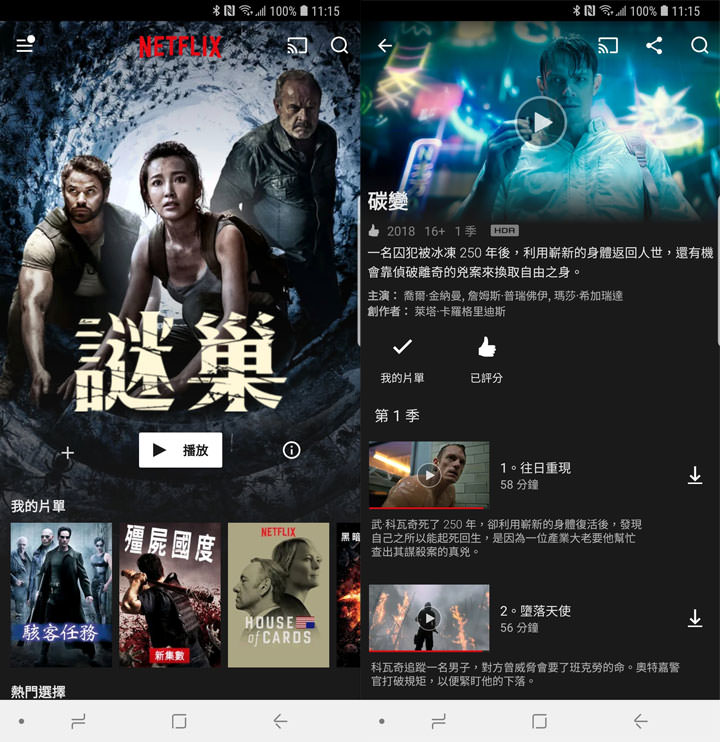The width and height of the screenshot is (720, 742).
Task: Download episode 1 往日重現
Action: (x=695, y=476)
